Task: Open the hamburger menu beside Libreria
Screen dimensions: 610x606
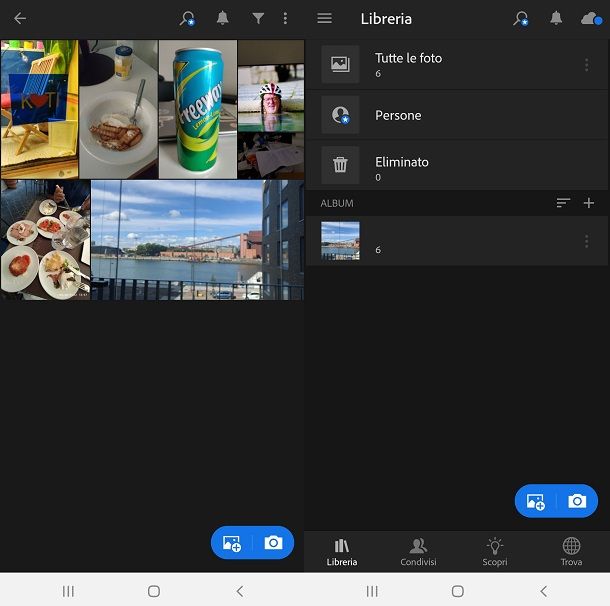Action: coord(324,18)
